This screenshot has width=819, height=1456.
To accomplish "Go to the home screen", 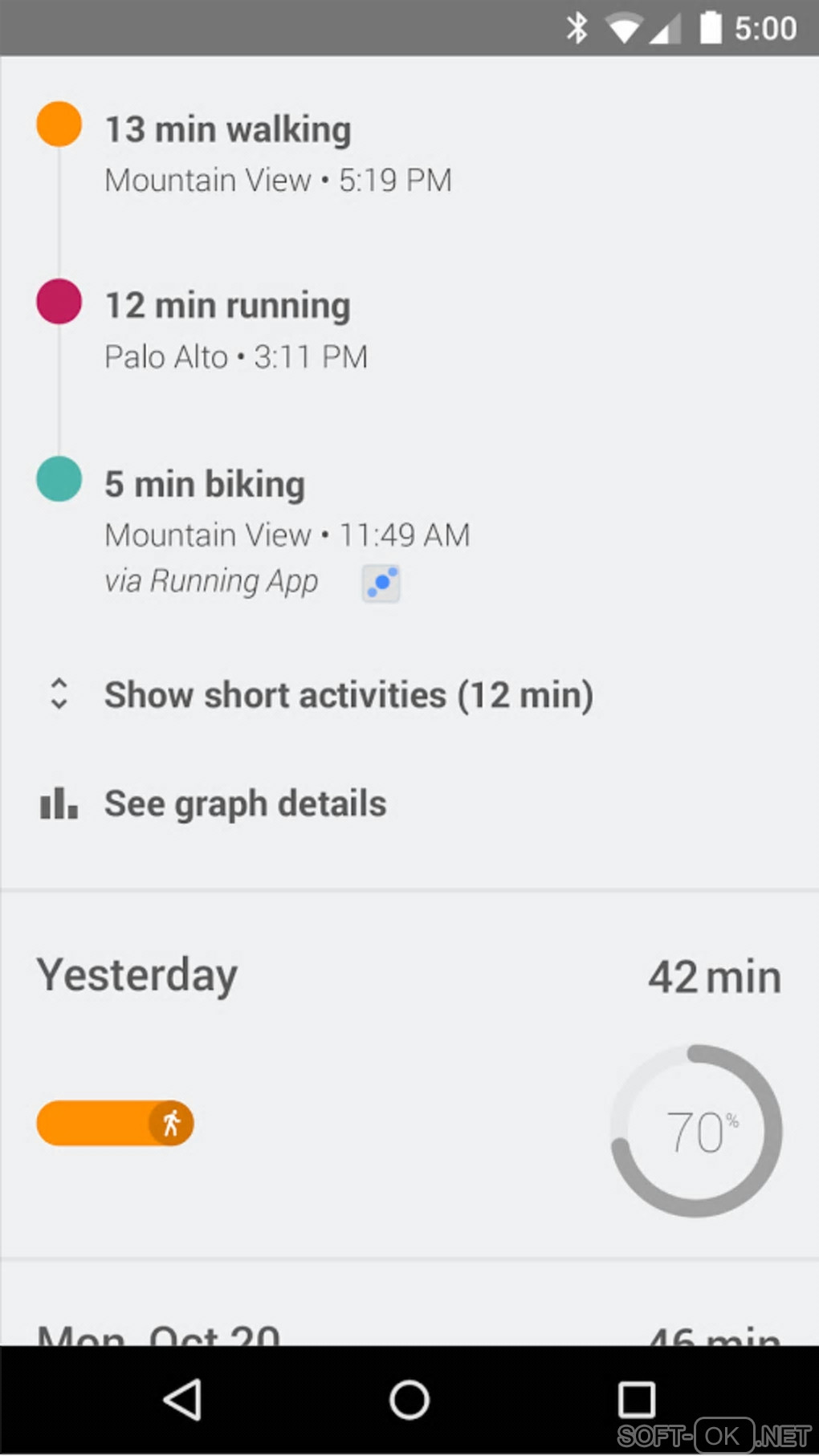I will 409,1400.
